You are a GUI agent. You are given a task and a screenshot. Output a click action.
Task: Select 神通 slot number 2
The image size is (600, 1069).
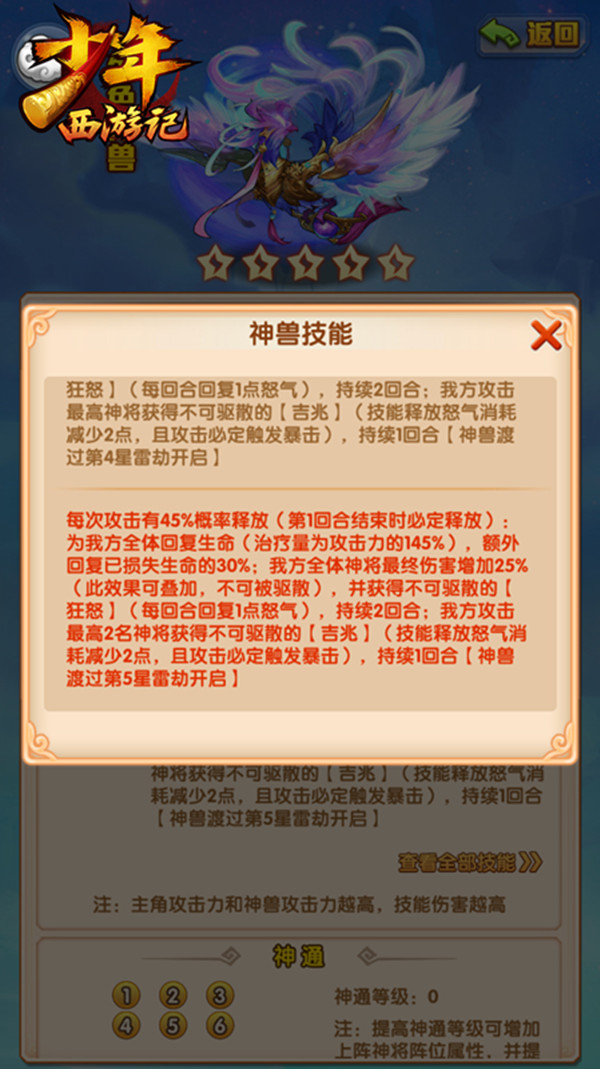(173, 995)
